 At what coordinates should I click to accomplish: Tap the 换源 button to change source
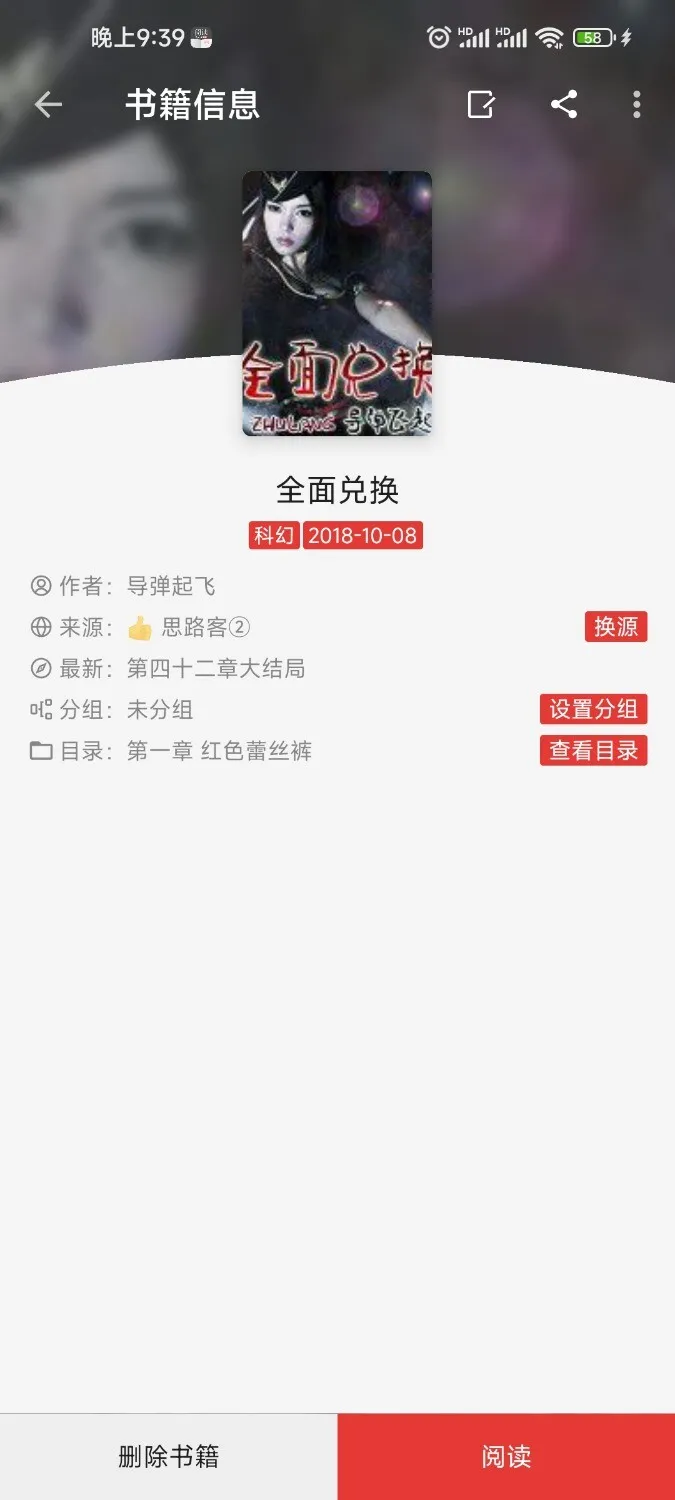coord(616,627)
